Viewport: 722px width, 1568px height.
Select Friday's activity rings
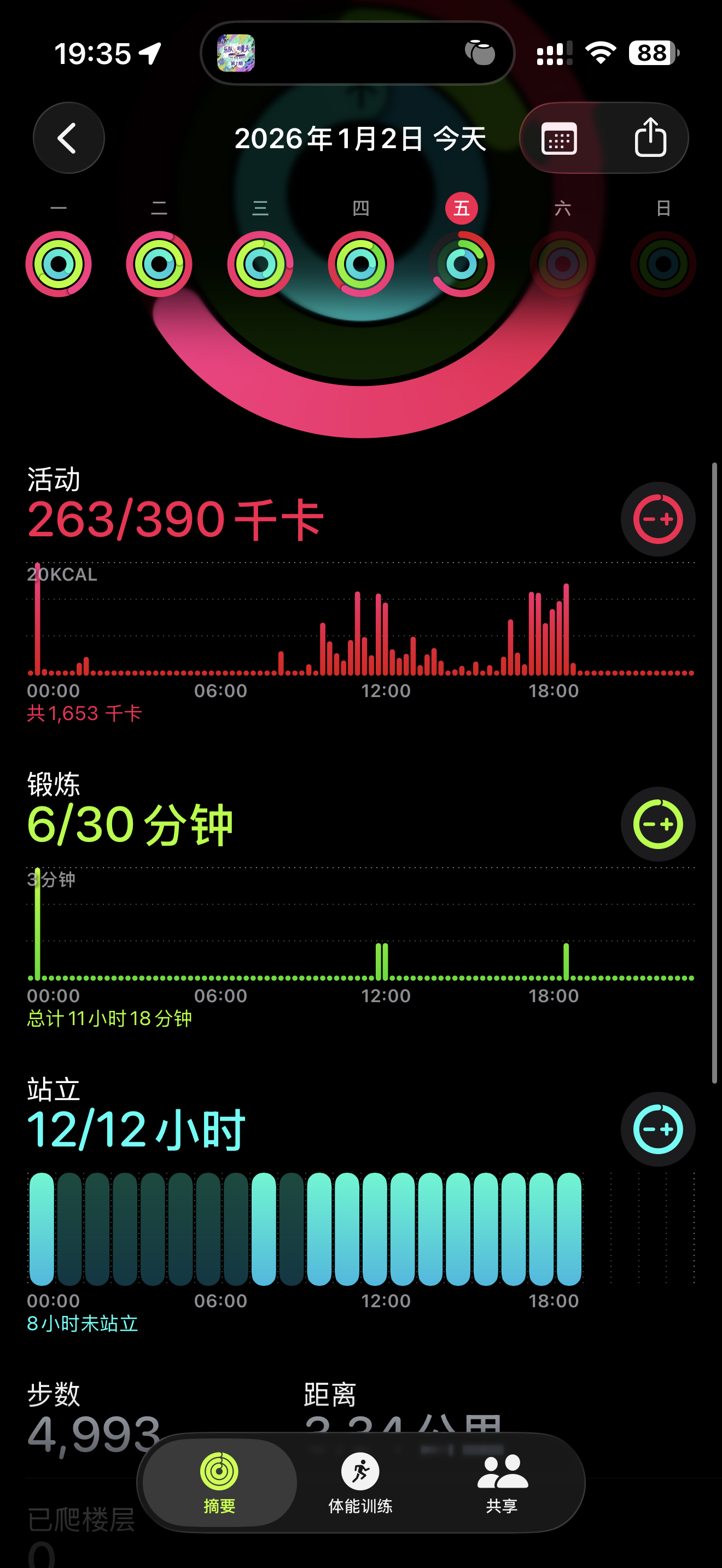tap(462, 264)
